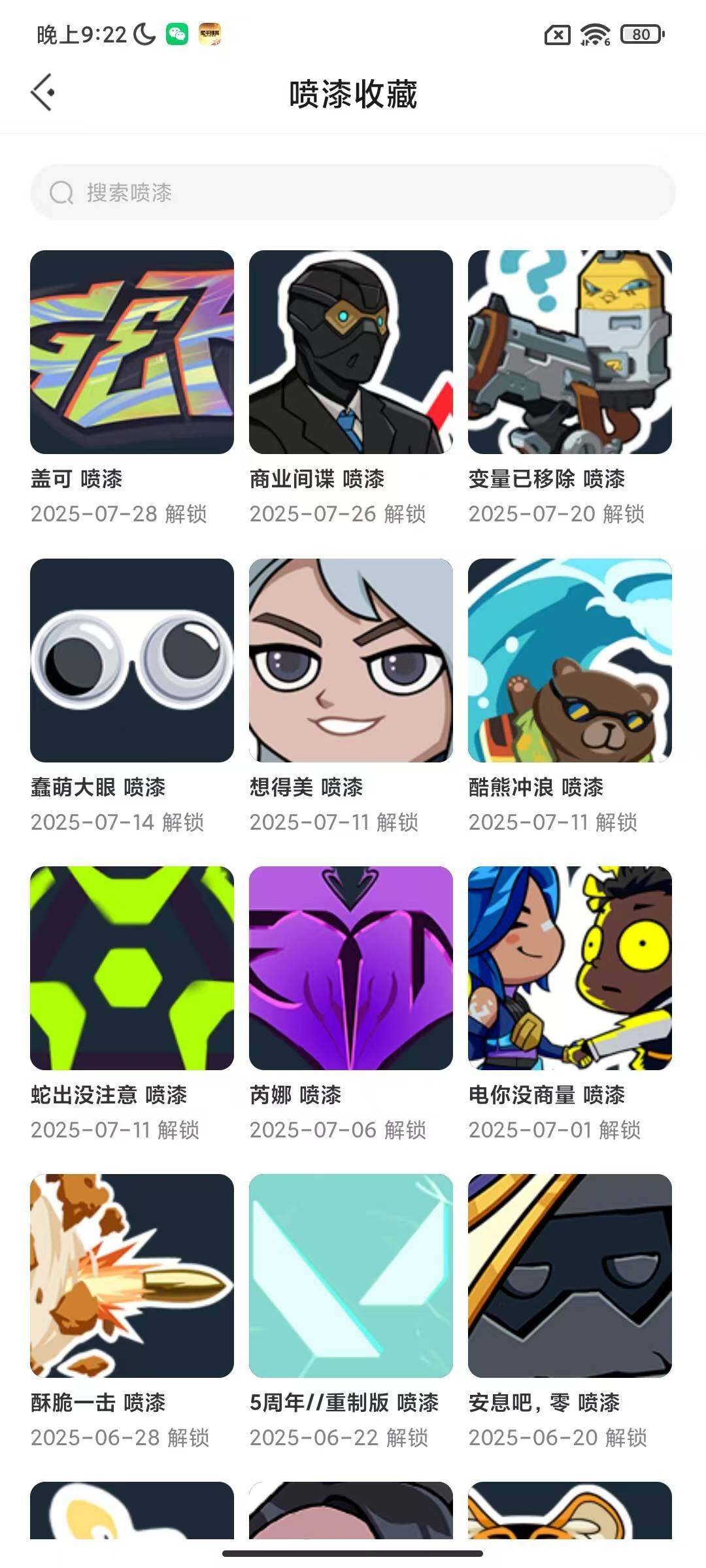Open the 变量已移除 喷漆 tile
706x1568 pixels.
[x=570, y=352]
